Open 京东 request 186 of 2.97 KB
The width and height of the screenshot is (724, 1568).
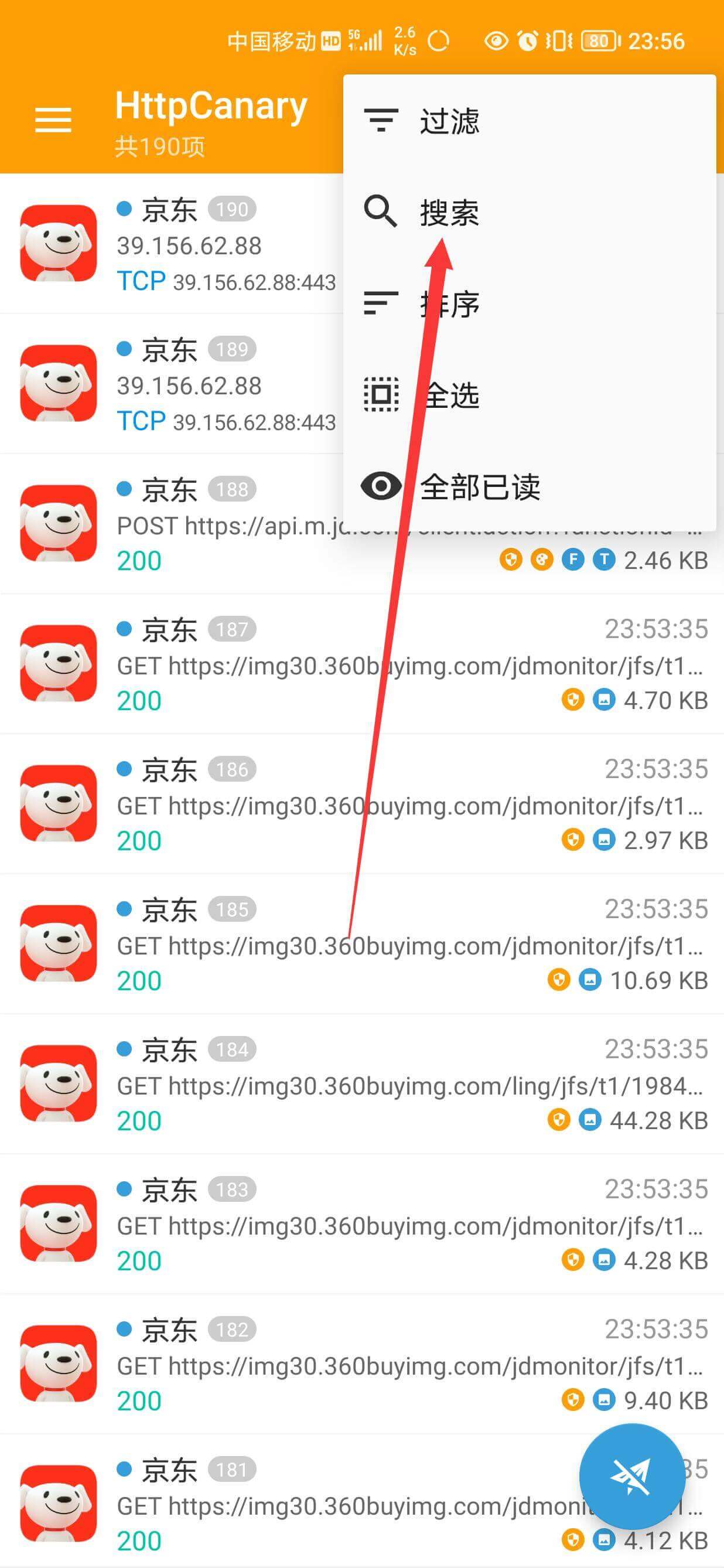pos(362,804)
